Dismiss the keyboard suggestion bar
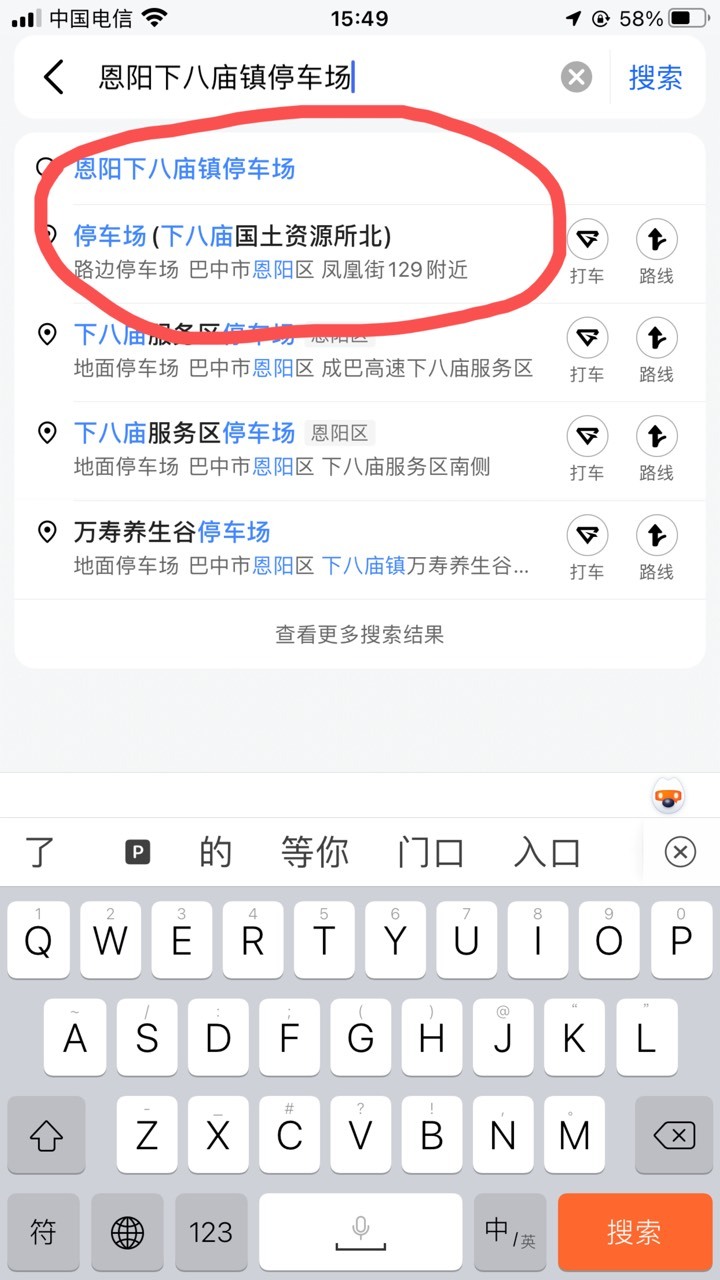The width and height of the screenshot is (720, 1280). click(x=680, y=852)
